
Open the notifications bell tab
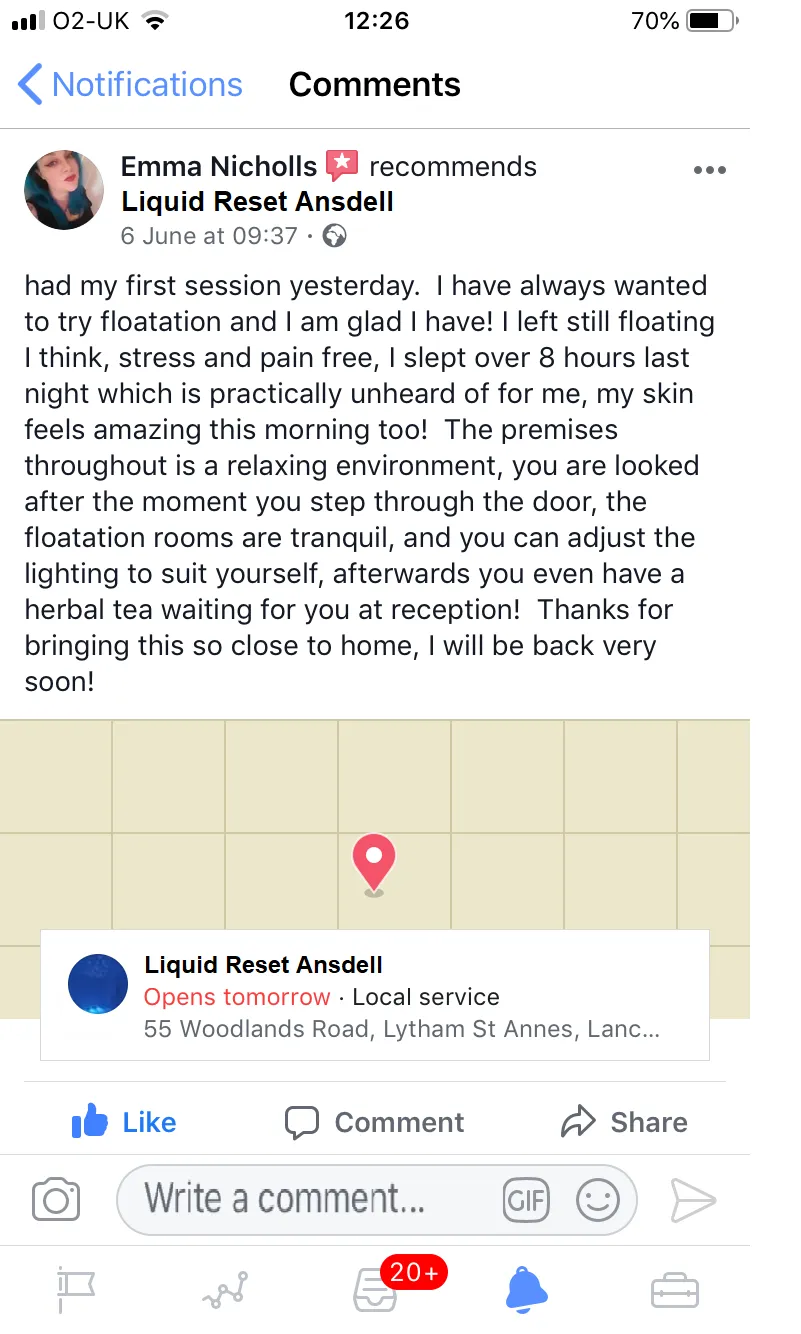[526, 1290]
